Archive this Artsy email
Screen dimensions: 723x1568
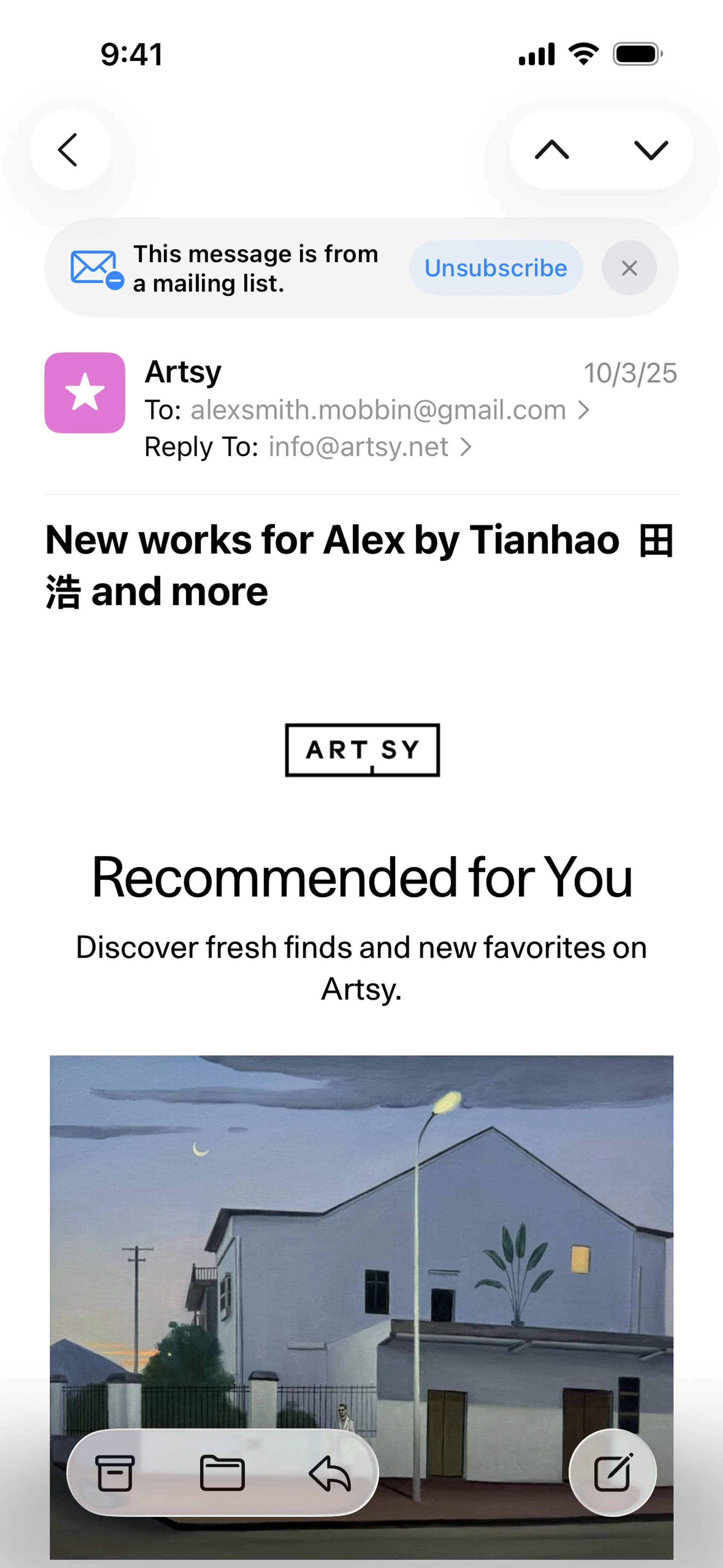point(115,1473)
